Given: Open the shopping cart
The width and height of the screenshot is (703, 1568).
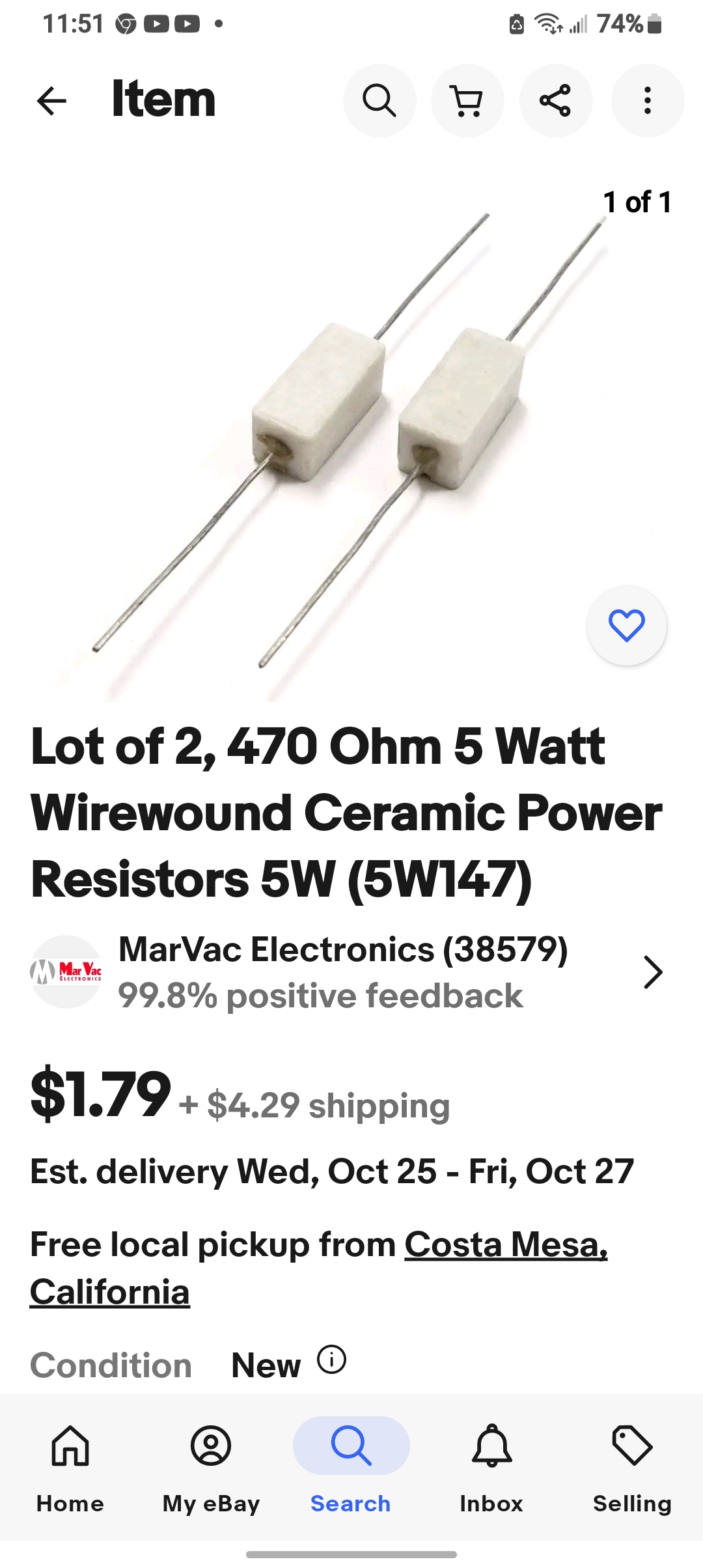Looking at the screenshot, I should pyautogui.click(x=467, y=101).
